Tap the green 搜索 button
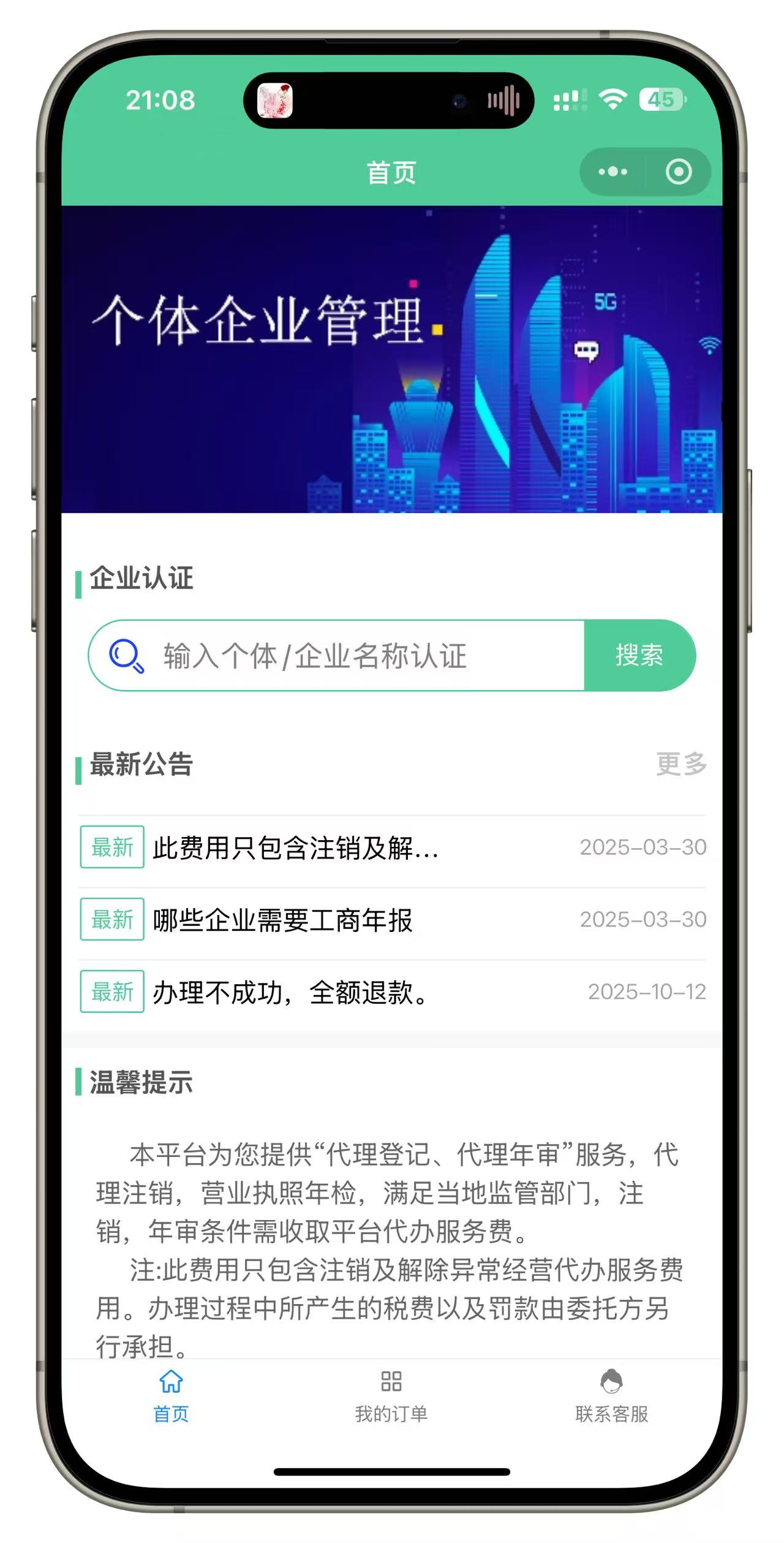Viewport: 784px width, 1543px height. (639, 656)
